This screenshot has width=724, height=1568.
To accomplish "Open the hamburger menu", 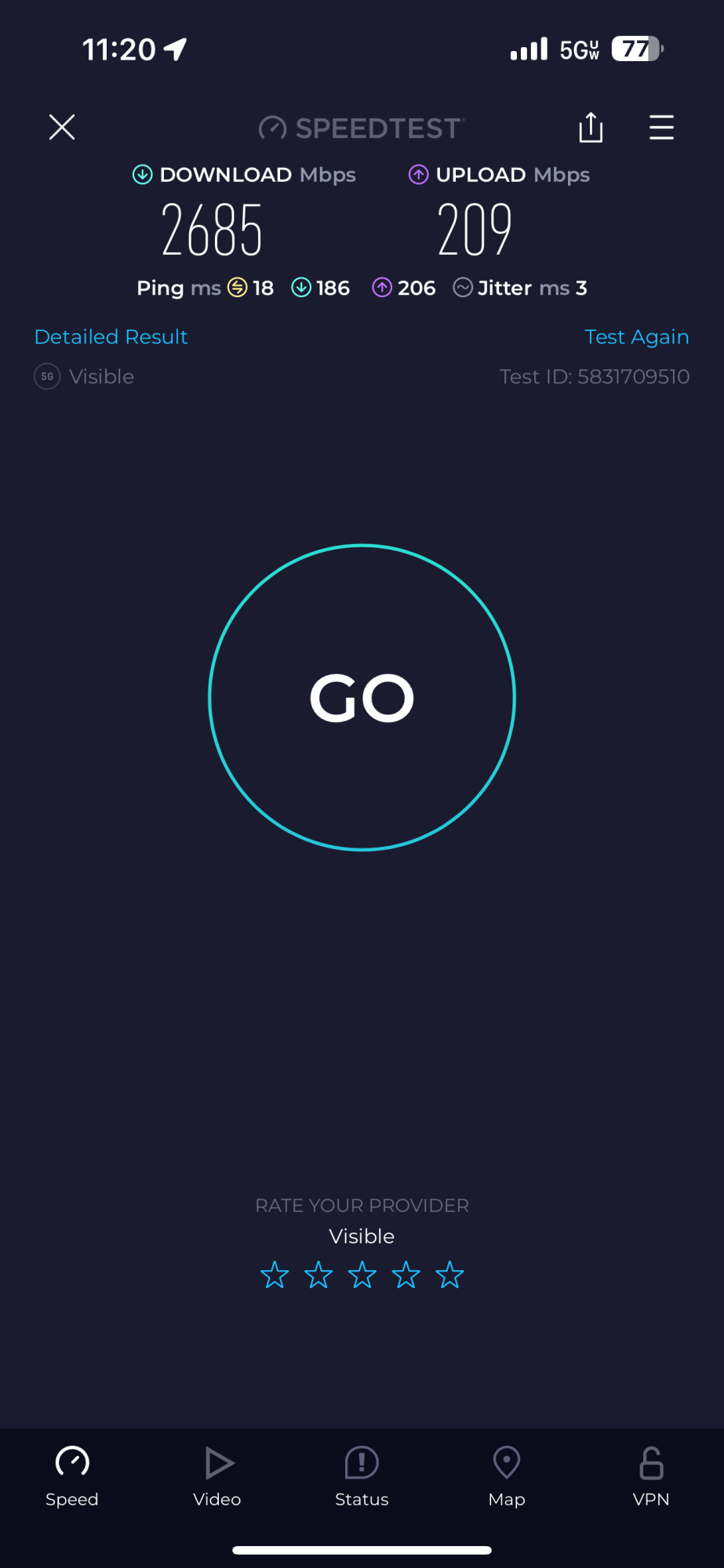I will click(661, 127).
